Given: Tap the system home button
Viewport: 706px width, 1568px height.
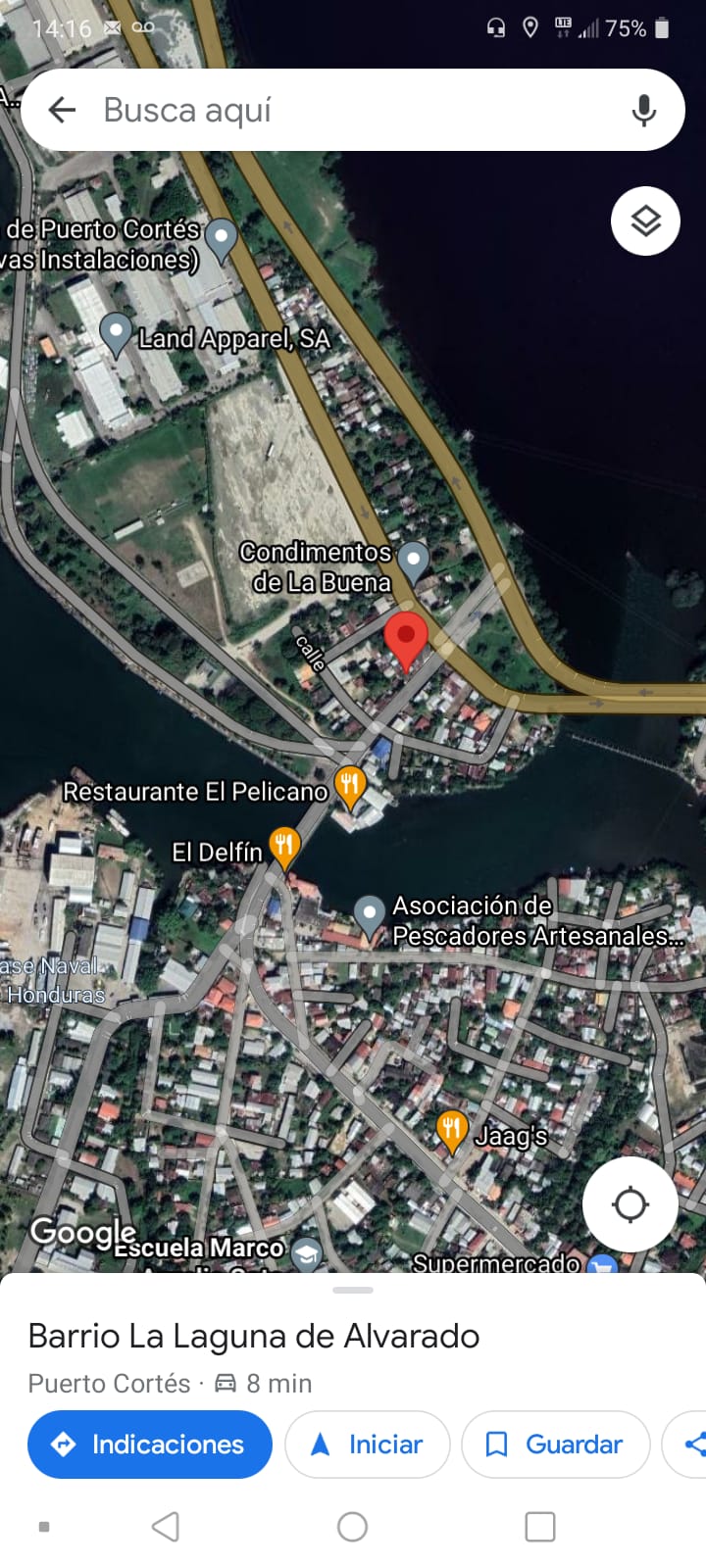Looking at the screenshot, I should point(352,1526).
